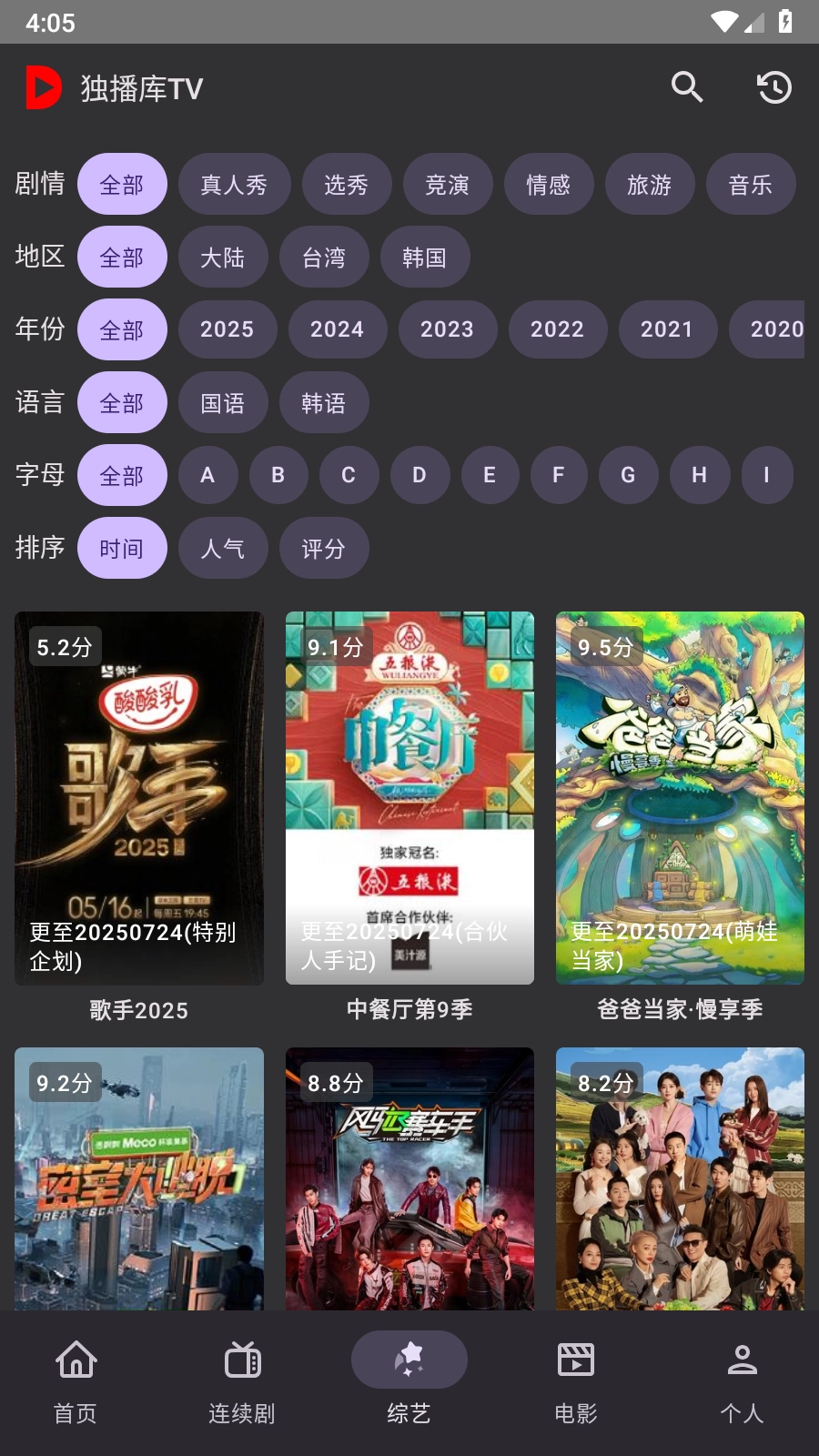Viewport: 819px width, 1456px height.
Task: Open the 歌手2025 show card
Action: click(139, 798)
